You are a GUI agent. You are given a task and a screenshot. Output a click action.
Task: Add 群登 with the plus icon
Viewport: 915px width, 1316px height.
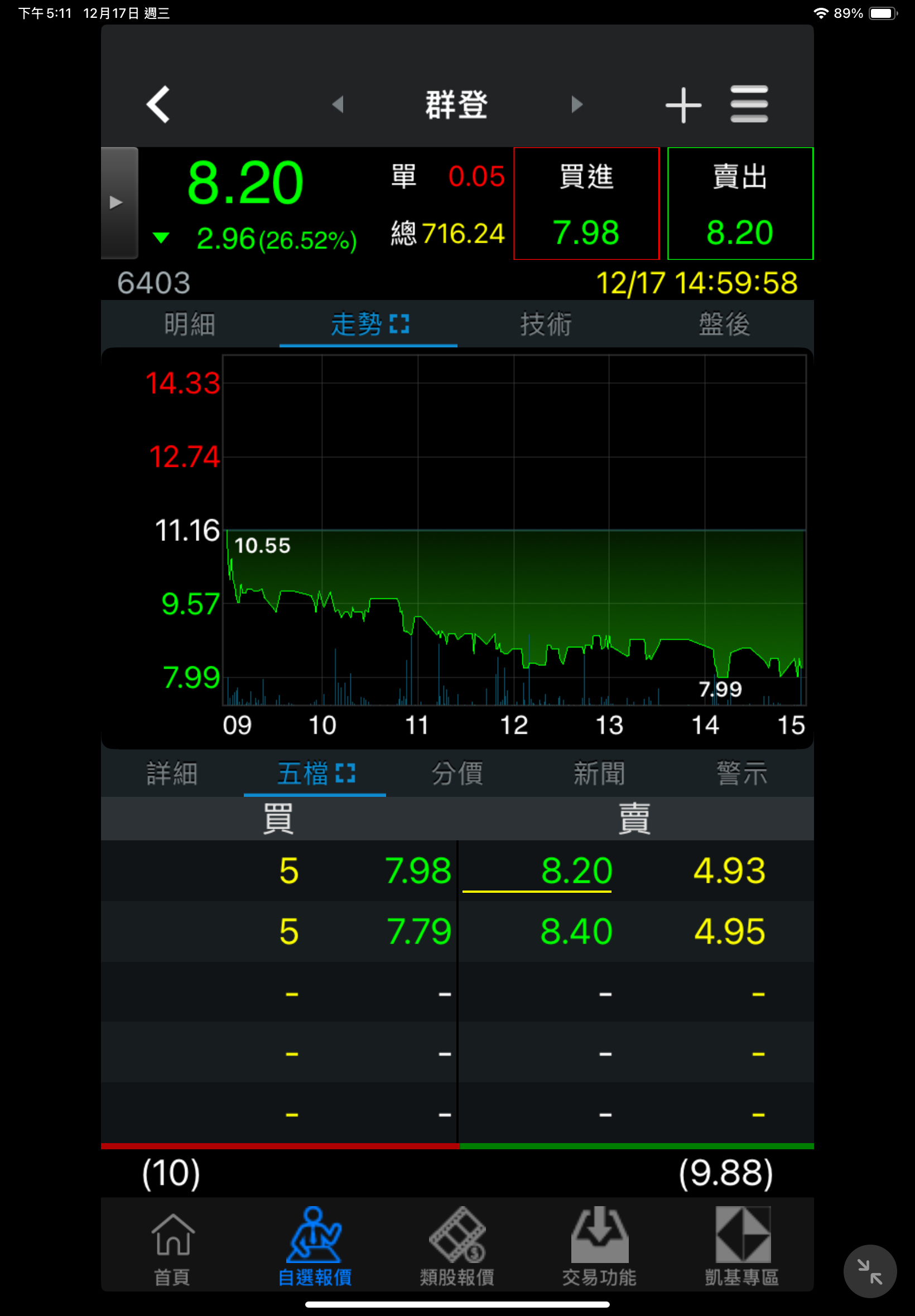tap(683, 105)
